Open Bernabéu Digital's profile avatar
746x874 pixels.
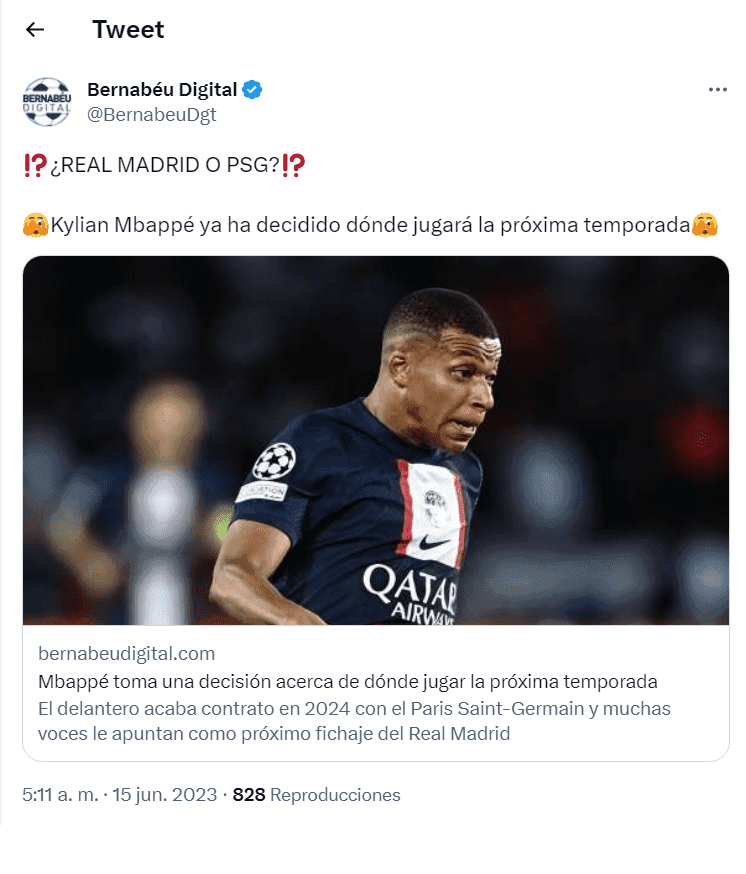click(x=47, y=101)
